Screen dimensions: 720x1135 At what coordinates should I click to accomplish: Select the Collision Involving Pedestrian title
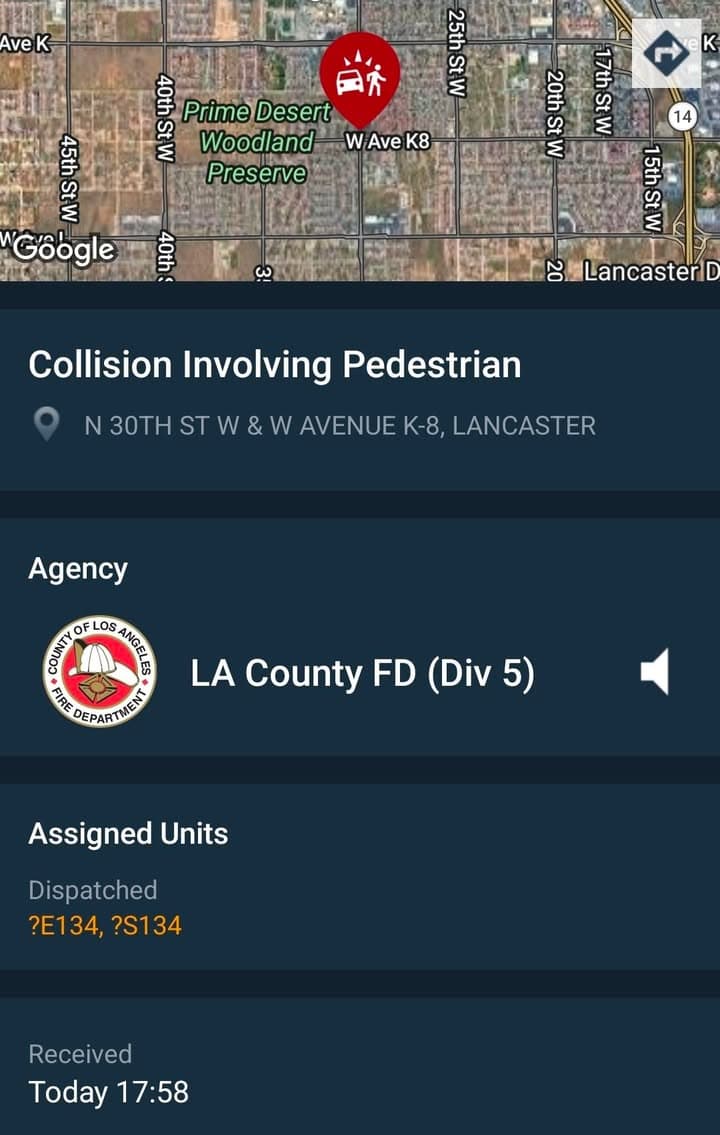tap(276, 364)
